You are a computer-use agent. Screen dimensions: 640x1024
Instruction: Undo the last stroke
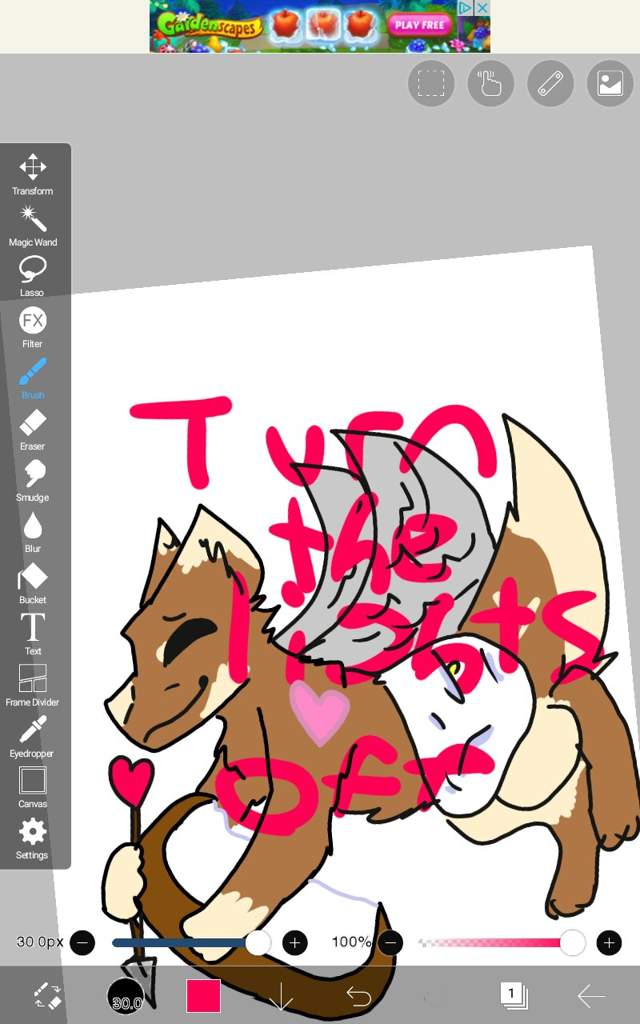coord(358,996)
